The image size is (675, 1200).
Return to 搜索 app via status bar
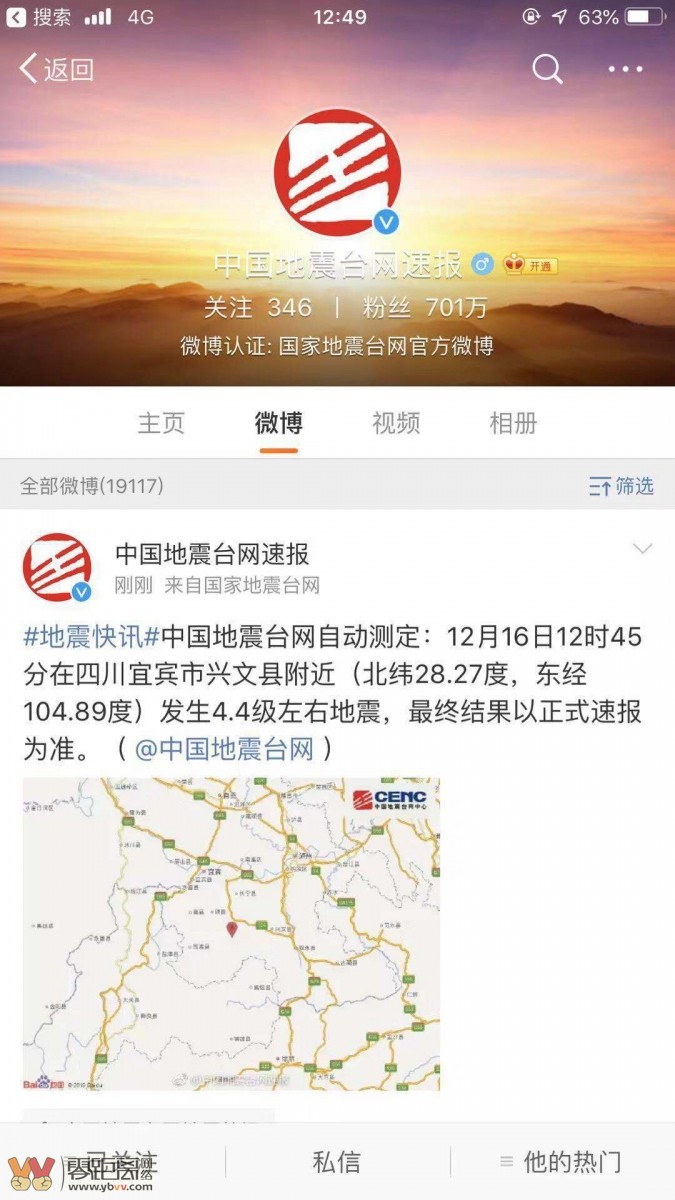click(x=38, y=17)
